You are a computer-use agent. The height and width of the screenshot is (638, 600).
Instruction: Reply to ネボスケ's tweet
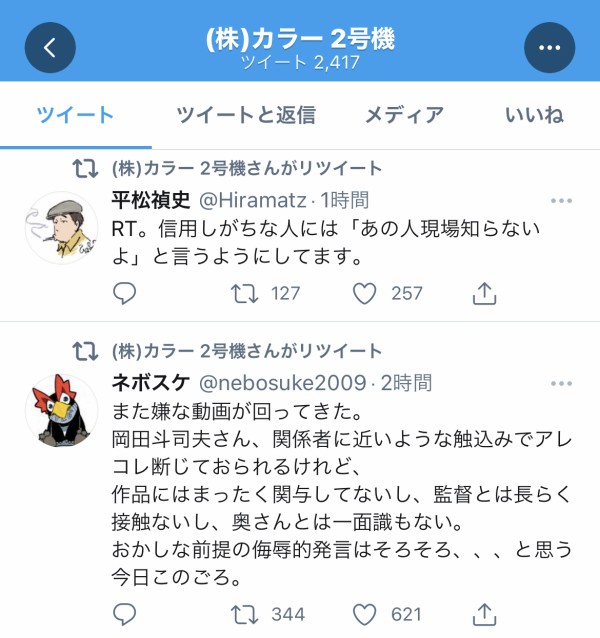tap(124, 613)
